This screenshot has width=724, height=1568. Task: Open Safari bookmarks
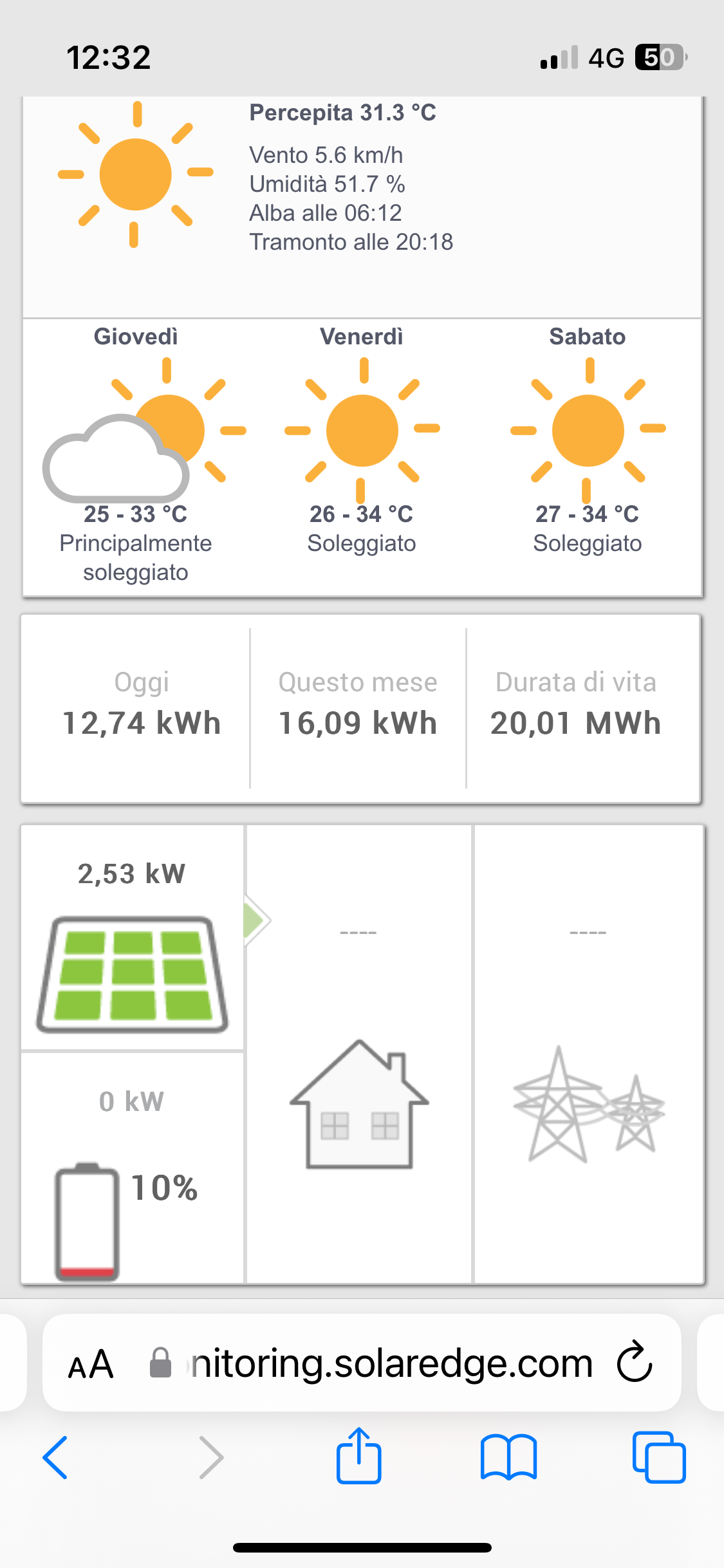click(x=508, y=1457)
